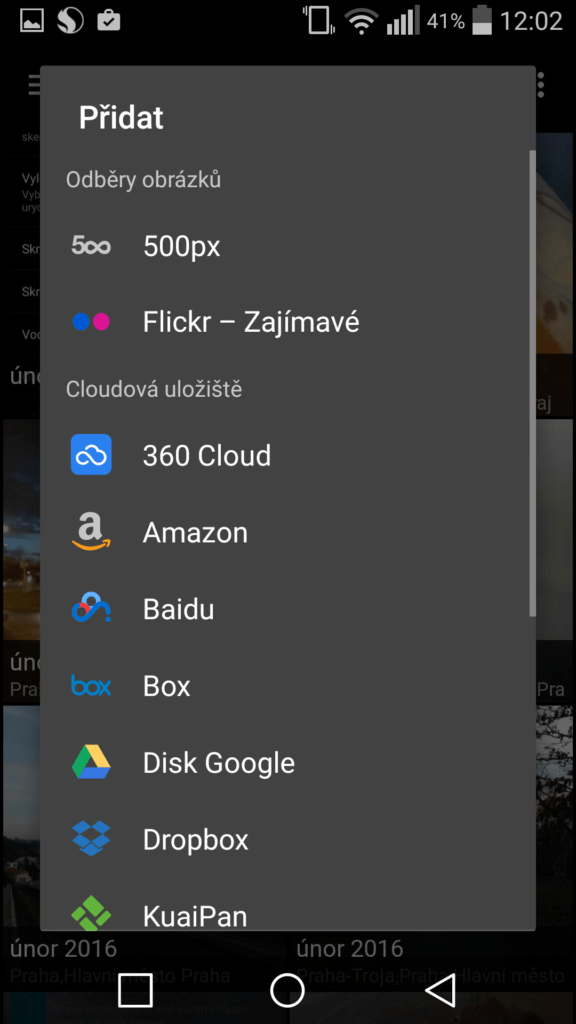Tap the Box storage entry
576x1024 pixels.
(x=287, y=686)
